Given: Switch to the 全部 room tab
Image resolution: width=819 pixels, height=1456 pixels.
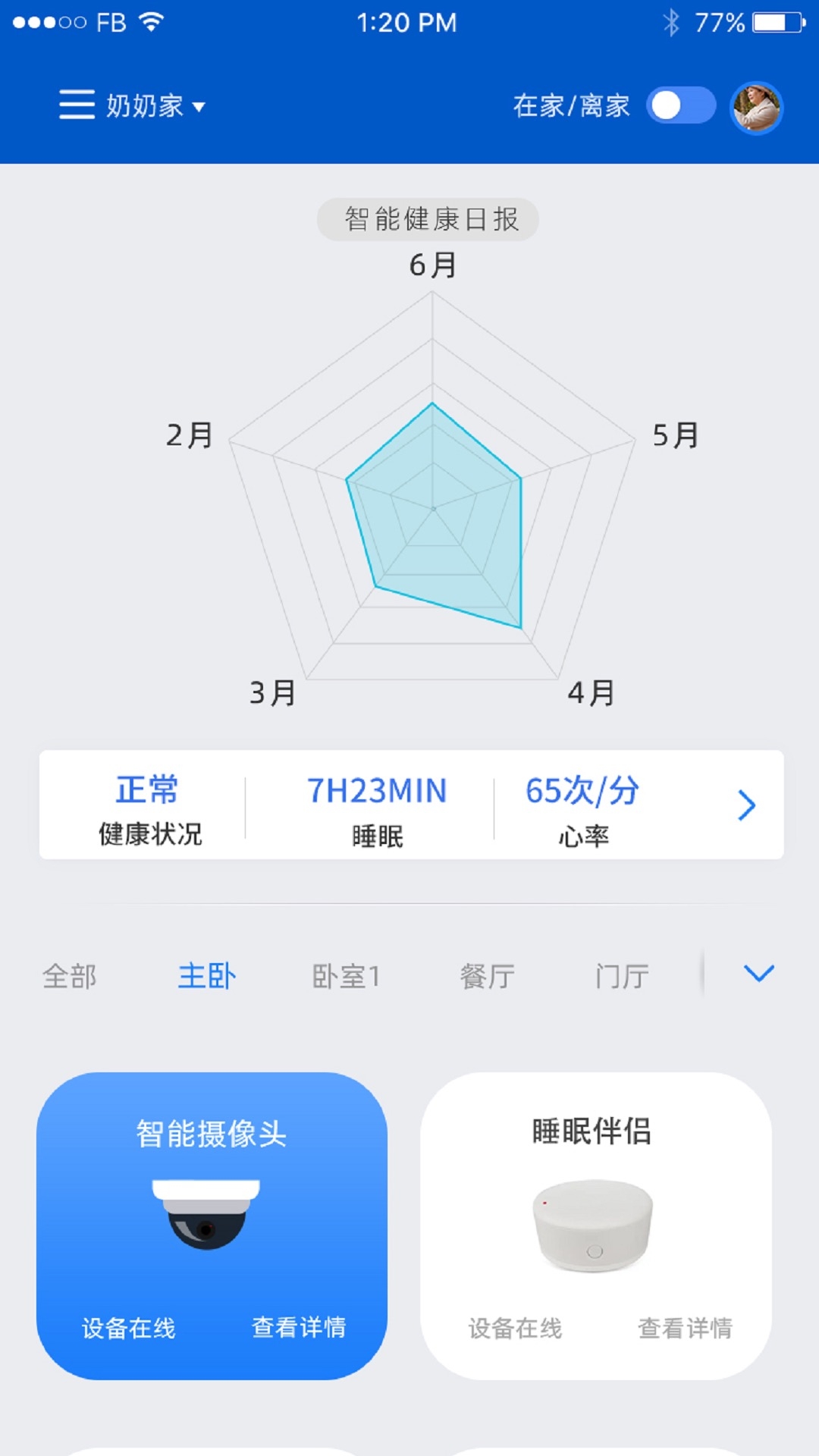Looking at the screenshot, I should pyautogui.click(x=70, y=976).
